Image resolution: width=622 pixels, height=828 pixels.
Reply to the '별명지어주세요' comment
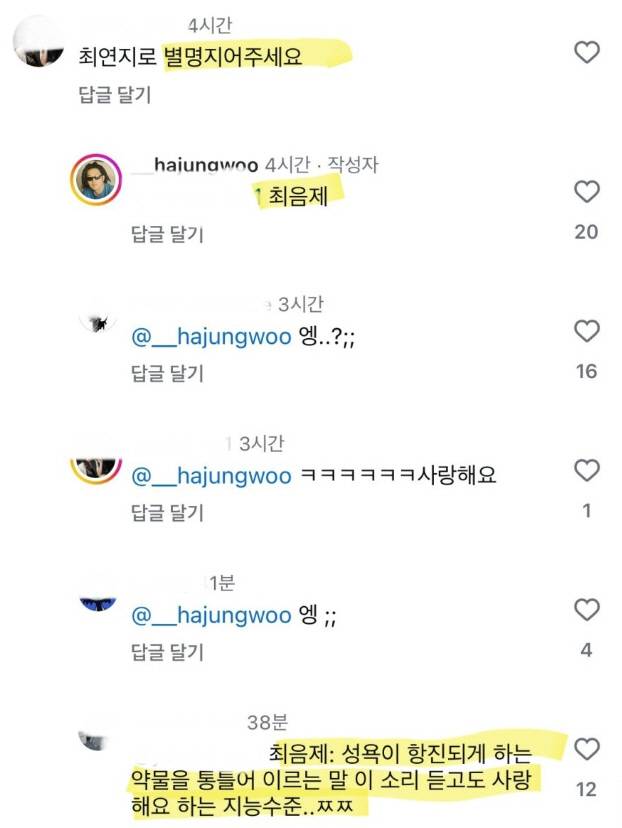[113, 96]
